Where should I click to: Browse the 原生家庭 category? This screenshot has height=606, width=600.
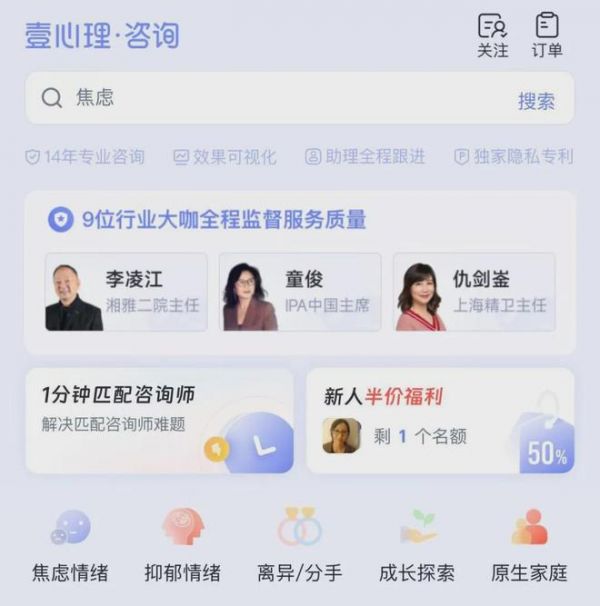(x=529, y=545)
